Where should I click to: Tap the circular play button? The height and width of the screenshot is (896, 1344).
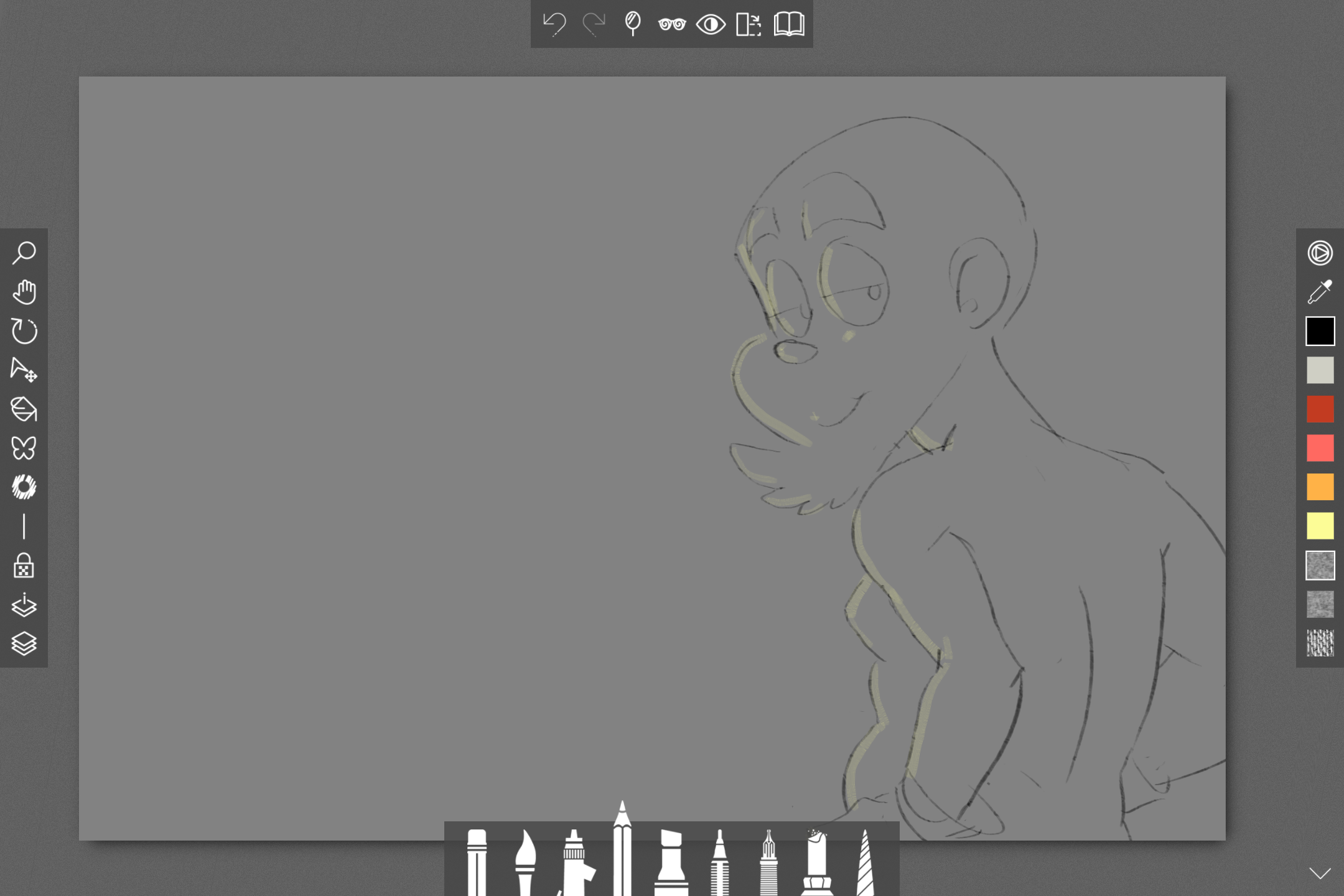tap(1320, 253)
